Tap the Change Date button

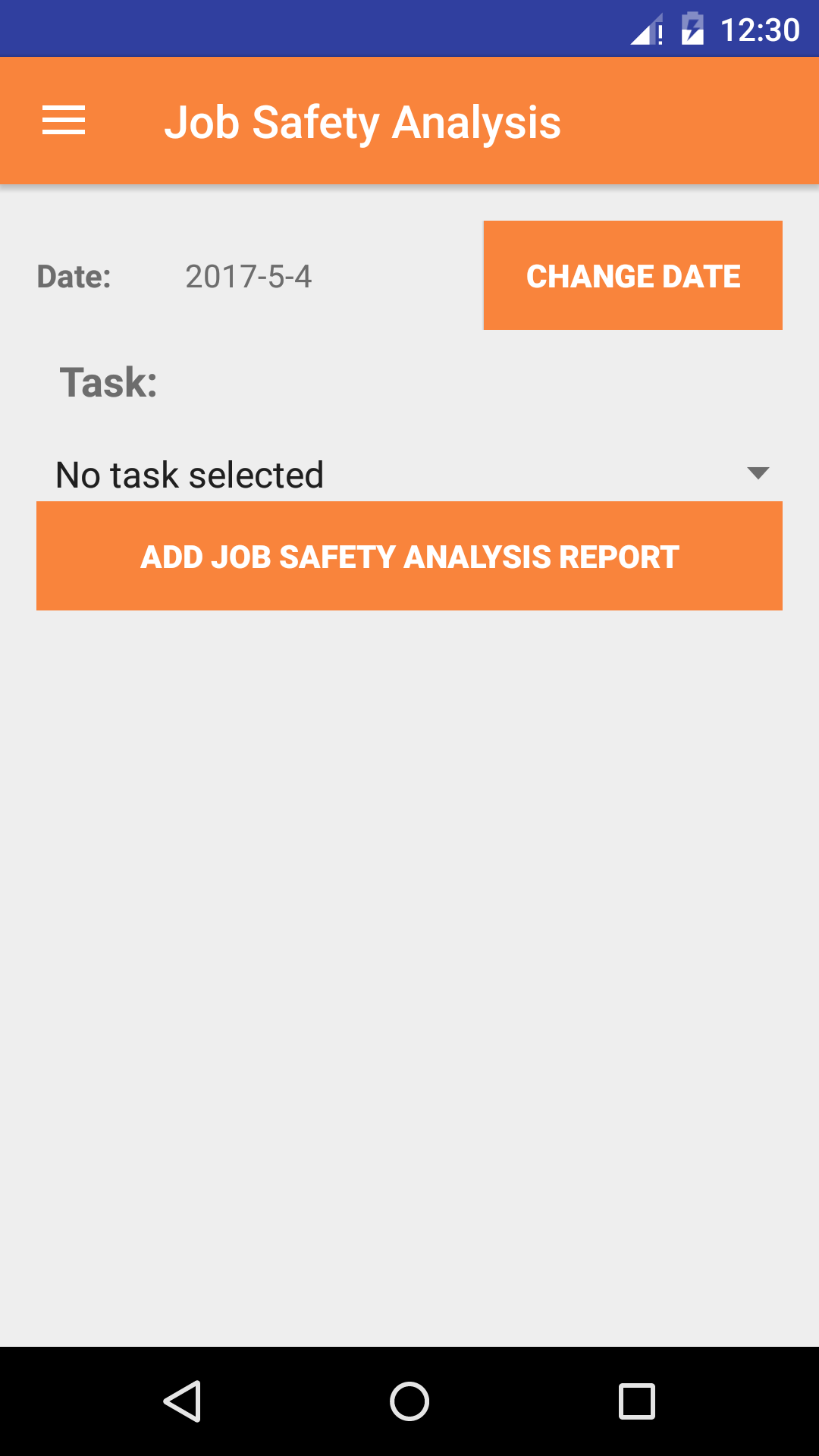pos(632,275)
